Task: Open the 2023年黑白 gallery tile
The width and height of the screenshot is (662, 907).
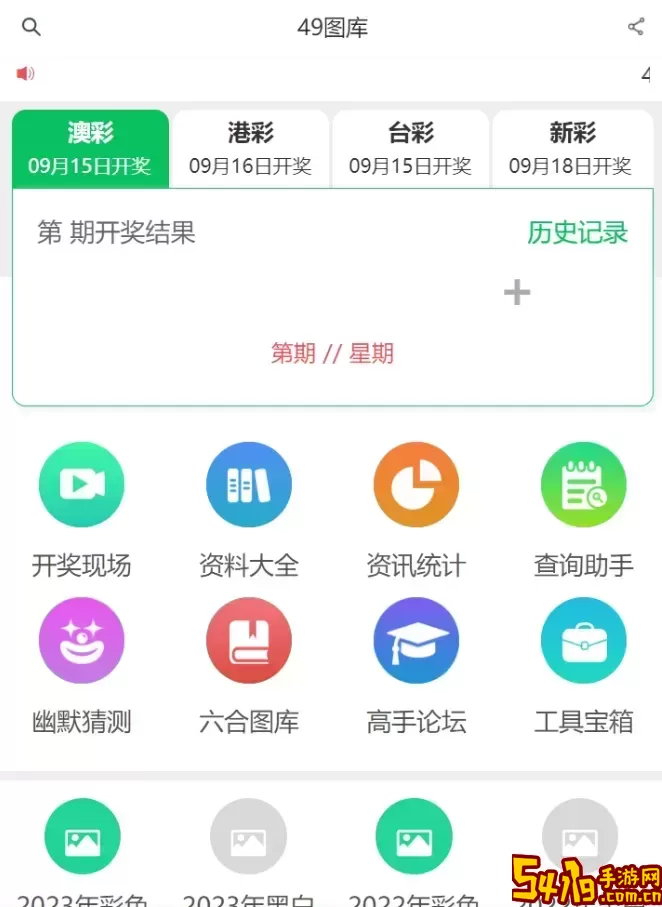Action: [248, 838]
